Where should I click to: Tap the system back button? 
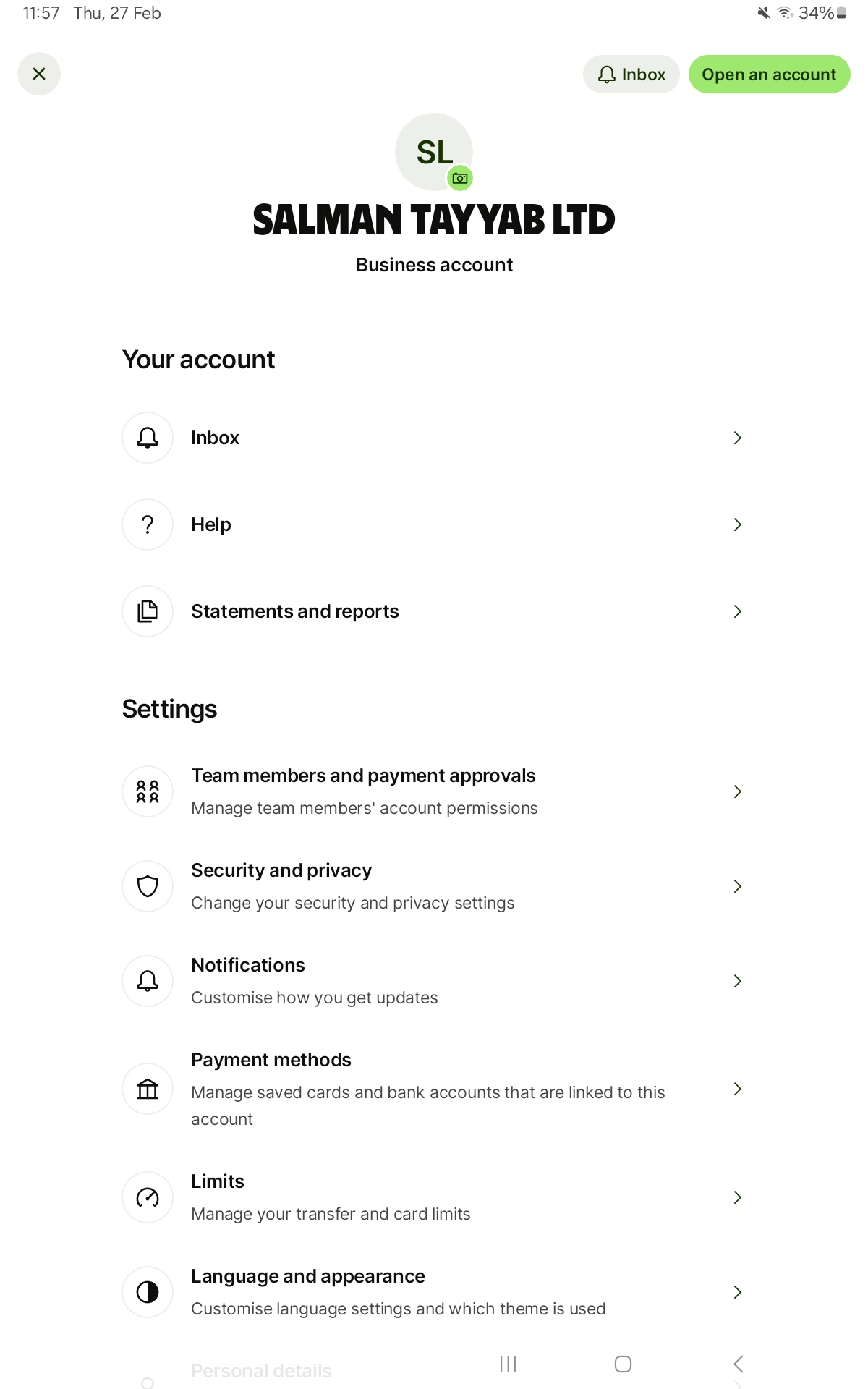[739, 1364]
